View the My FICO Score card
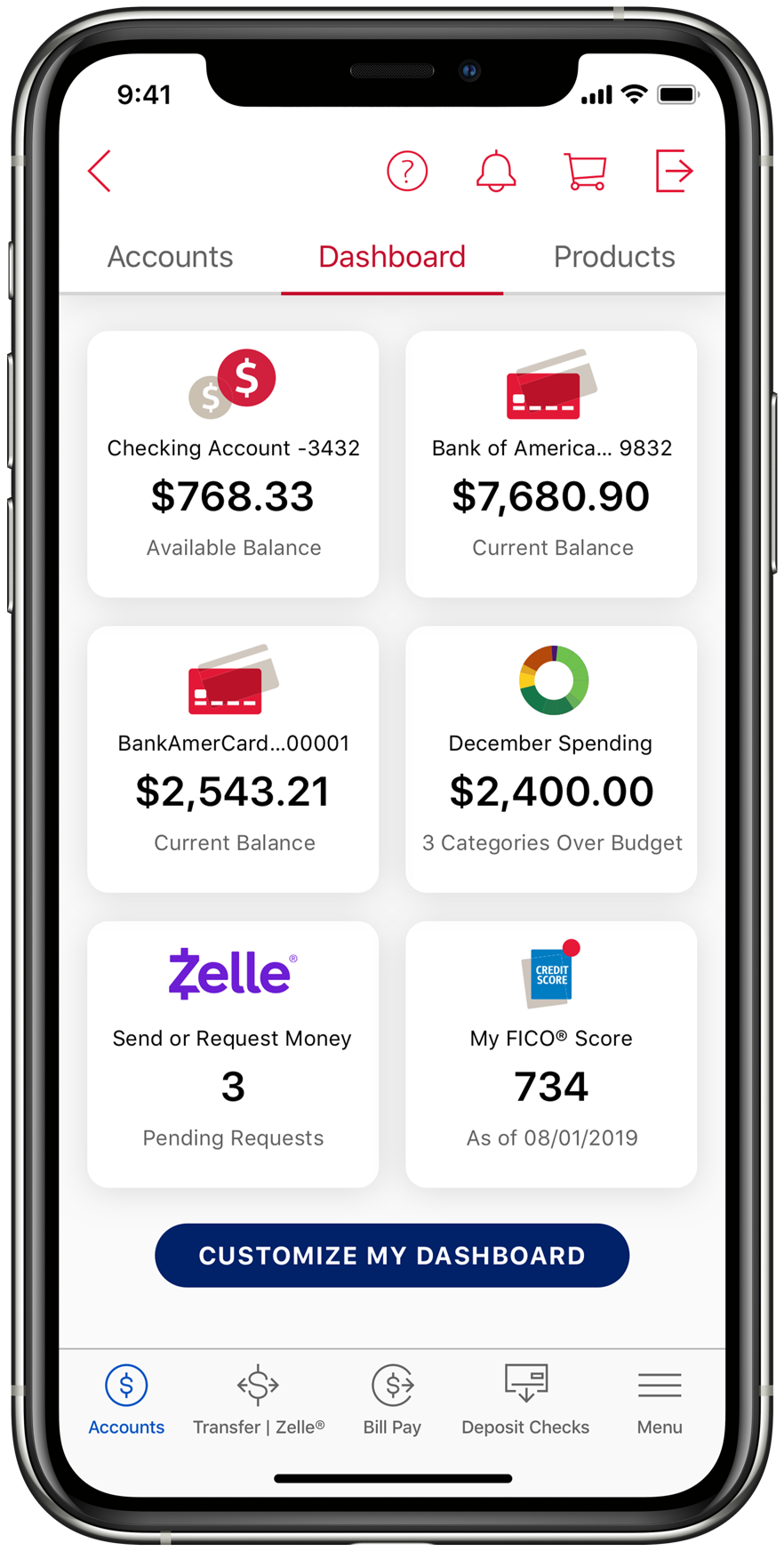The width and height of the screenshot is (784, 1551). [x=551, y=1055]
